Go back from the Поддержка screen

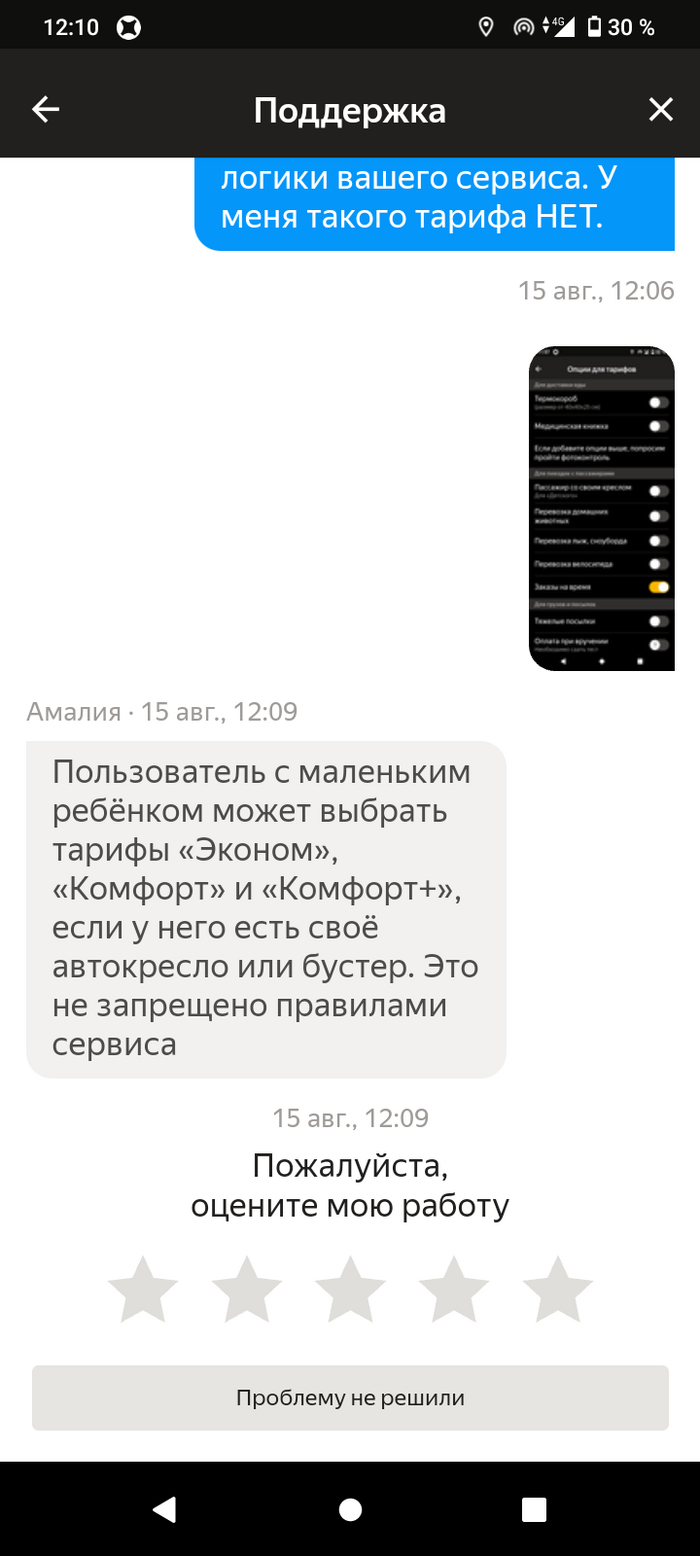point(46,110)
